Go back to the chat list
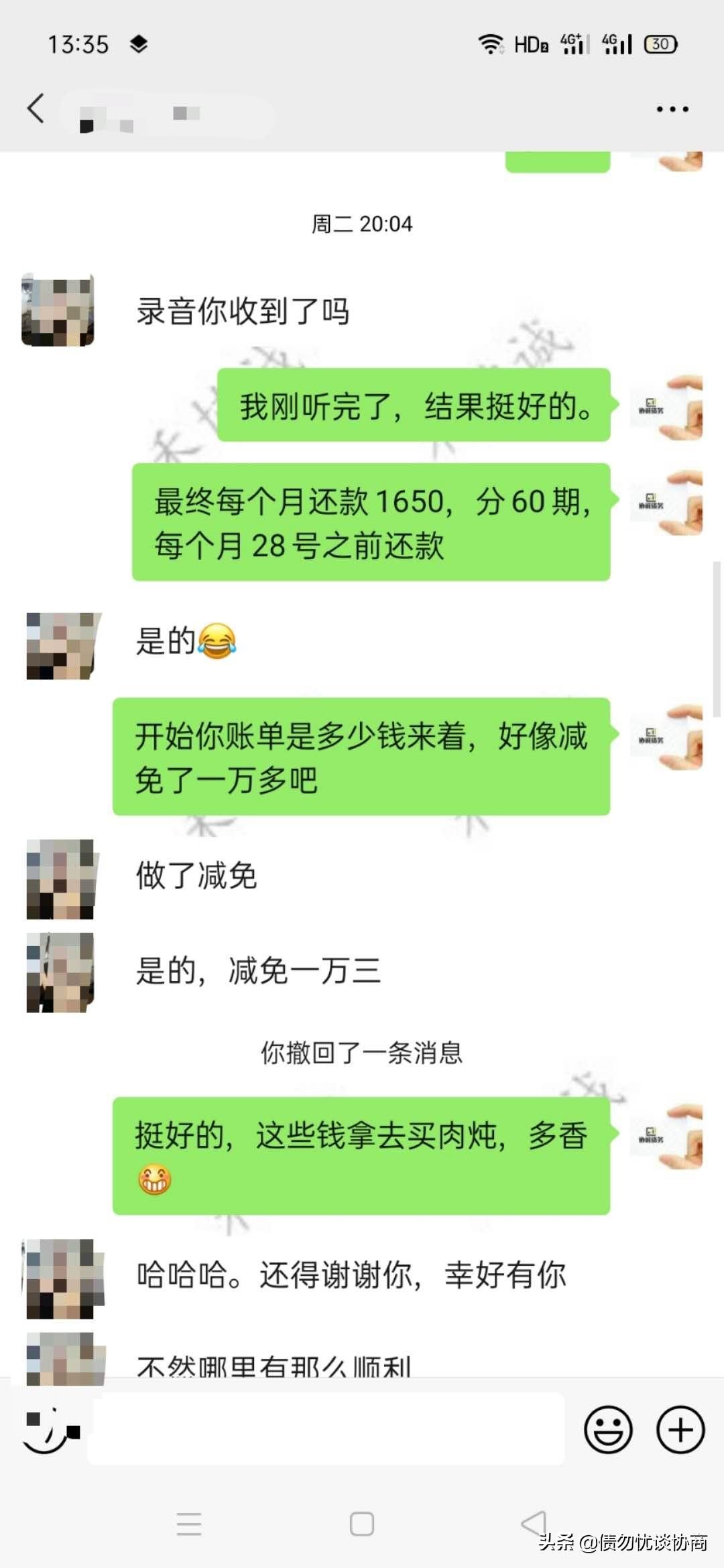 click(36, 109)
